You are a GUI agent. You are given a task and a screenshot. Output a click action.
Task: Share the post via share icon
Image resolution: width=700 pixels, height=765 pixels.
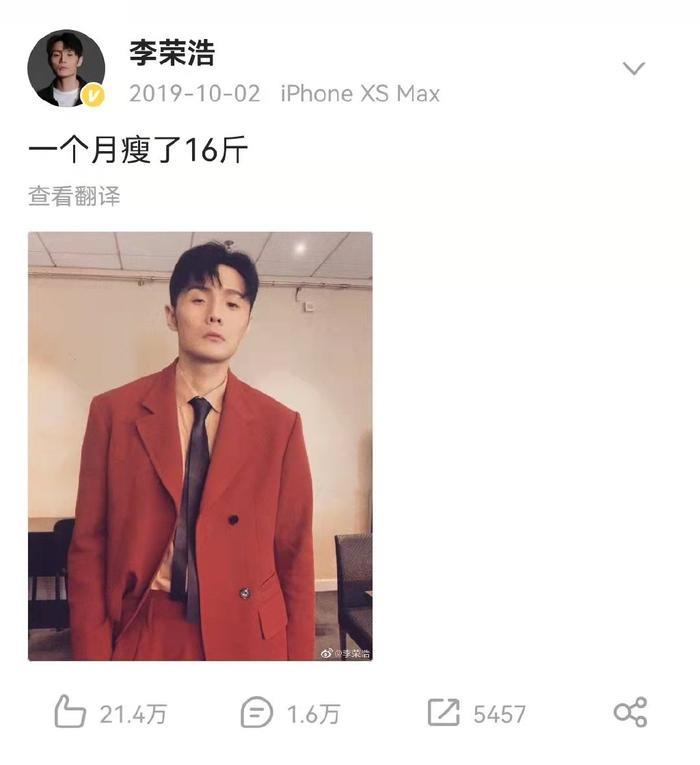click(x=630, y=713)
